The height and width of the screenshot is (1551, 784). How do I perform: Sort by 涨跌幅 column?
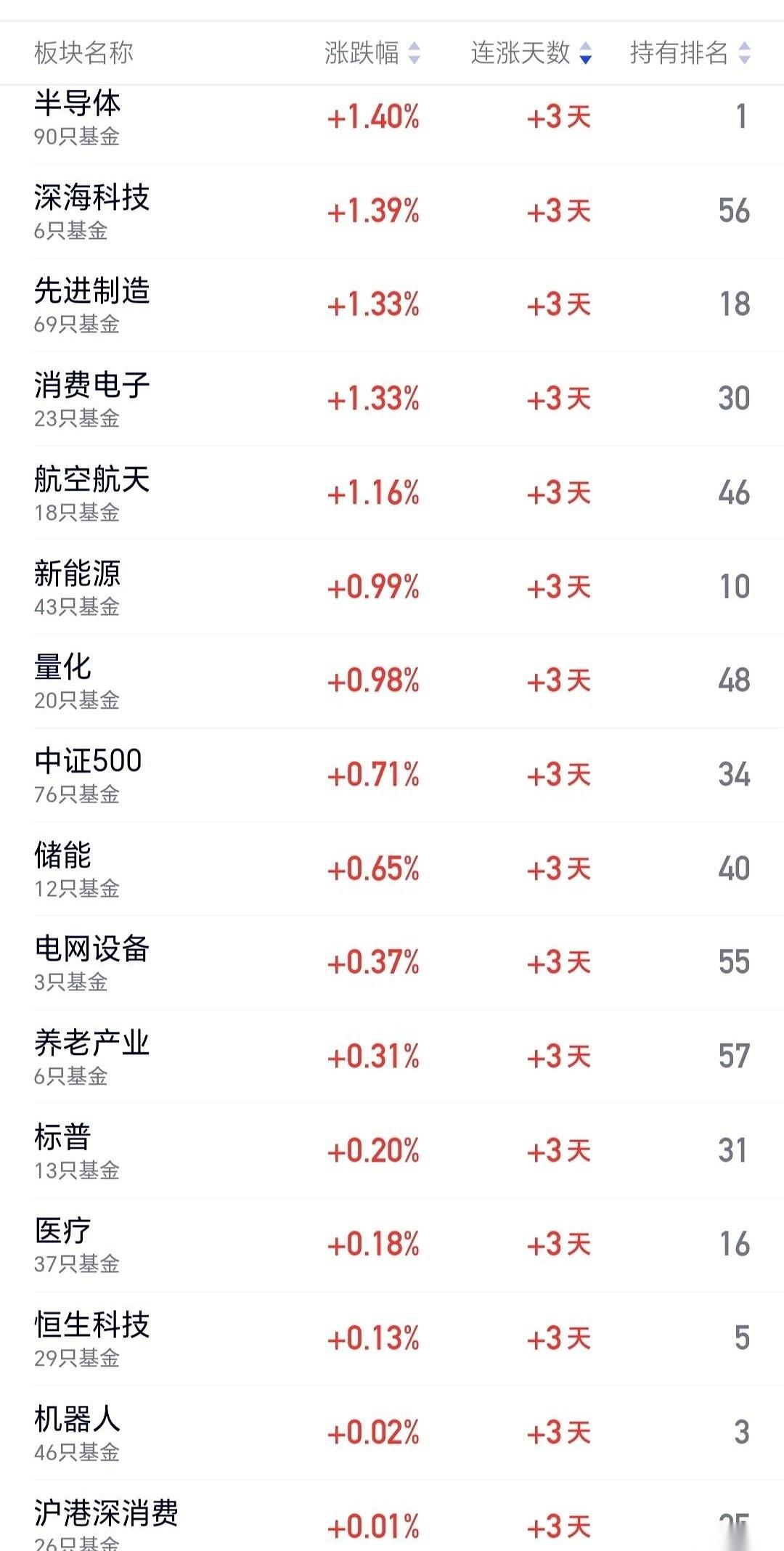(372, 52)
